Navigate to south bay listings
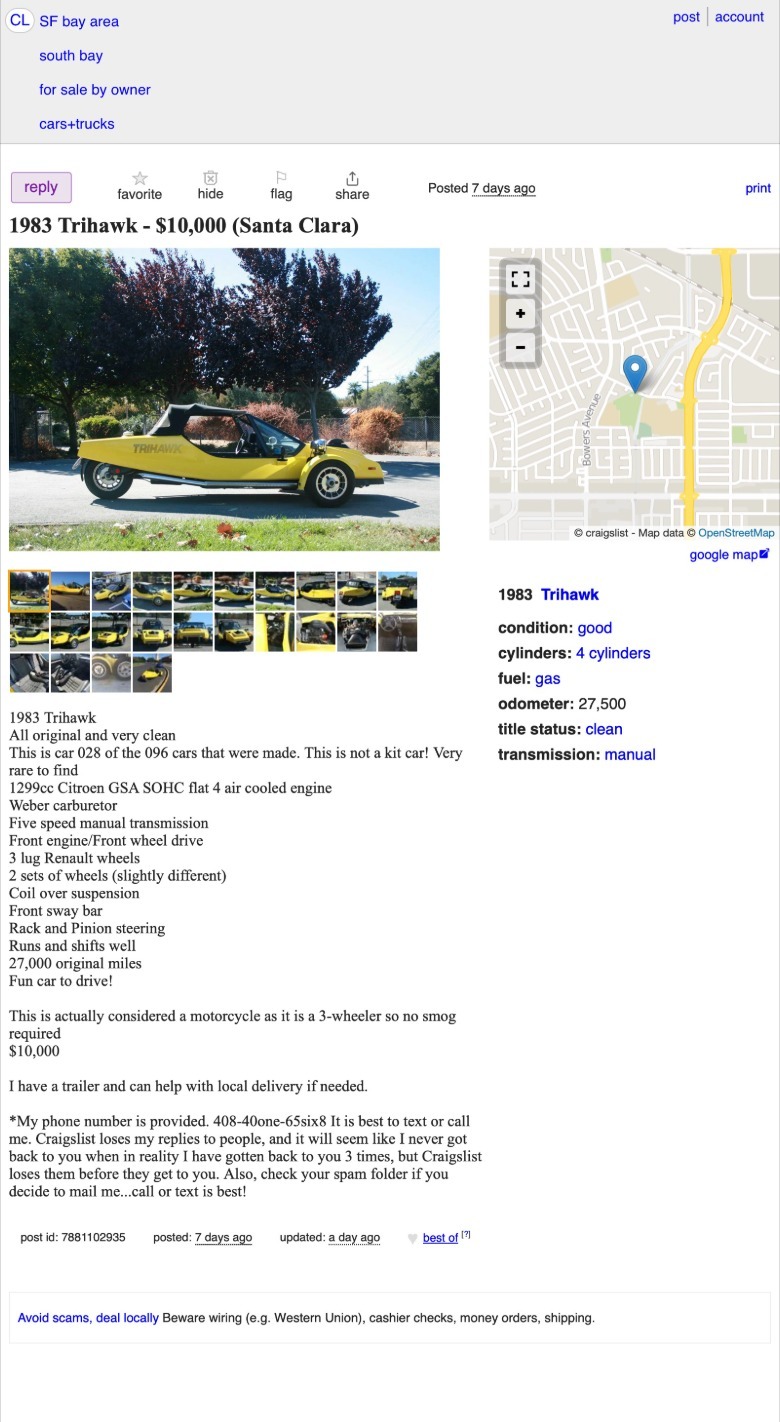 (x=71, y=56)
